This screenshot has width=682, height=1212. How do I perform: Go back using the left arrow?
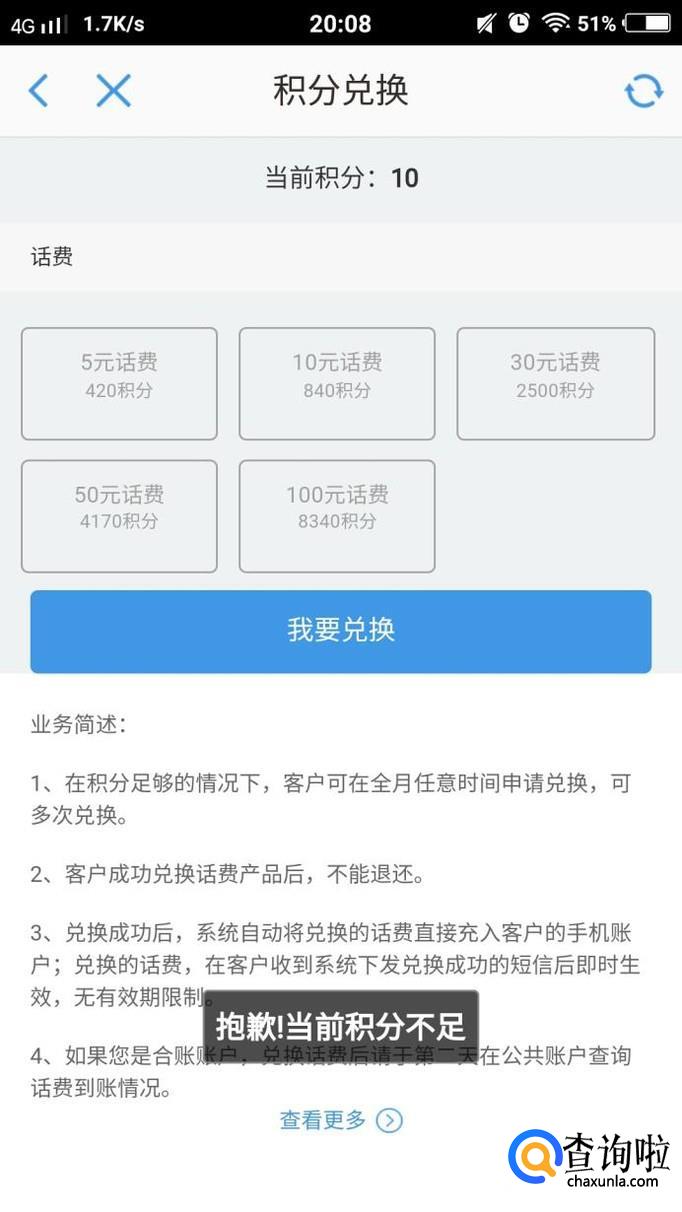[38, 91]
